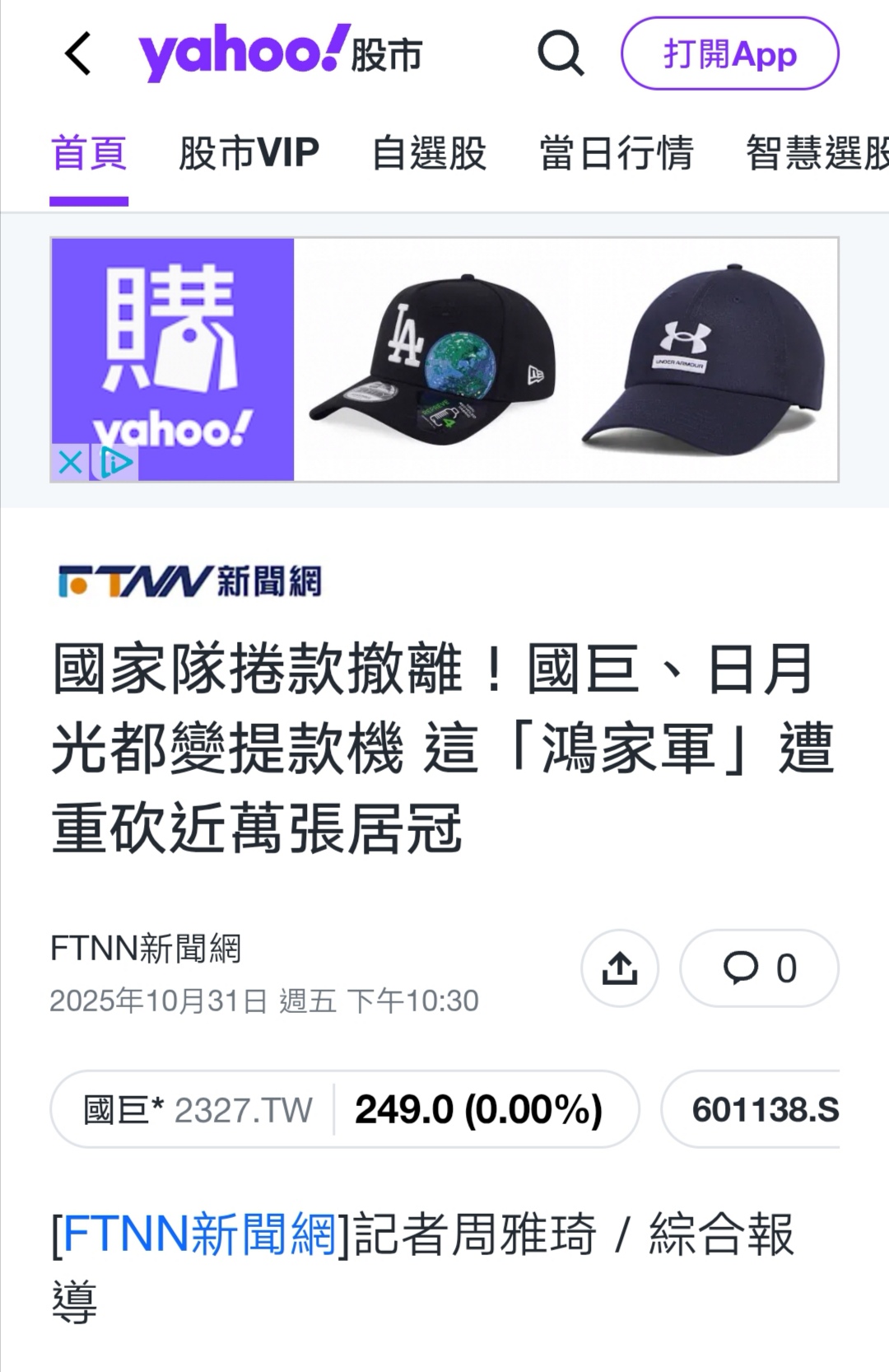The width and height of the screenshot is (889, 1372).
Task: Open the LA Dodgers cap ad
Action: point(432,358)
